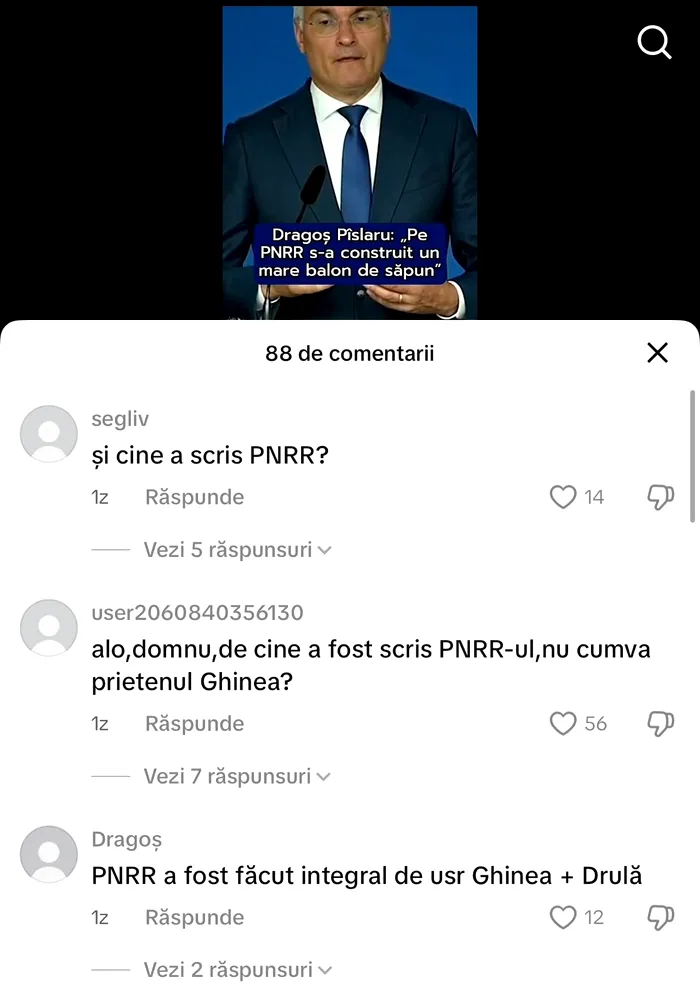The width and height of the screenshot is (700, 1004).
Task: Reply to Dragoș's comment
Action: (194, 917)
